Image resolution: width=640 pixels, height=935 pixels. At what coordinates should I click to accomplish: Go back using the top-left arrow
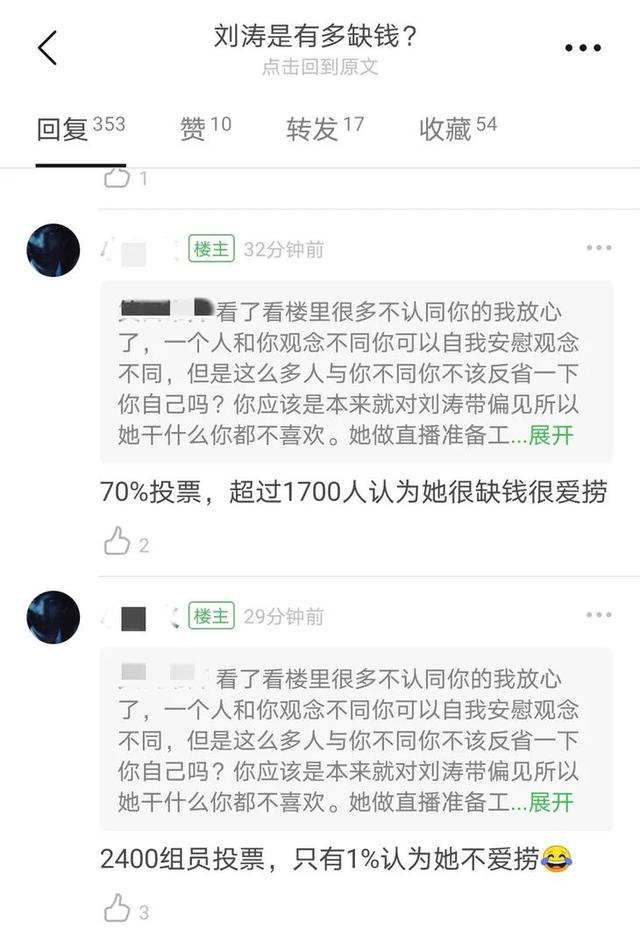pyautogui.click(x=47, y=47)
